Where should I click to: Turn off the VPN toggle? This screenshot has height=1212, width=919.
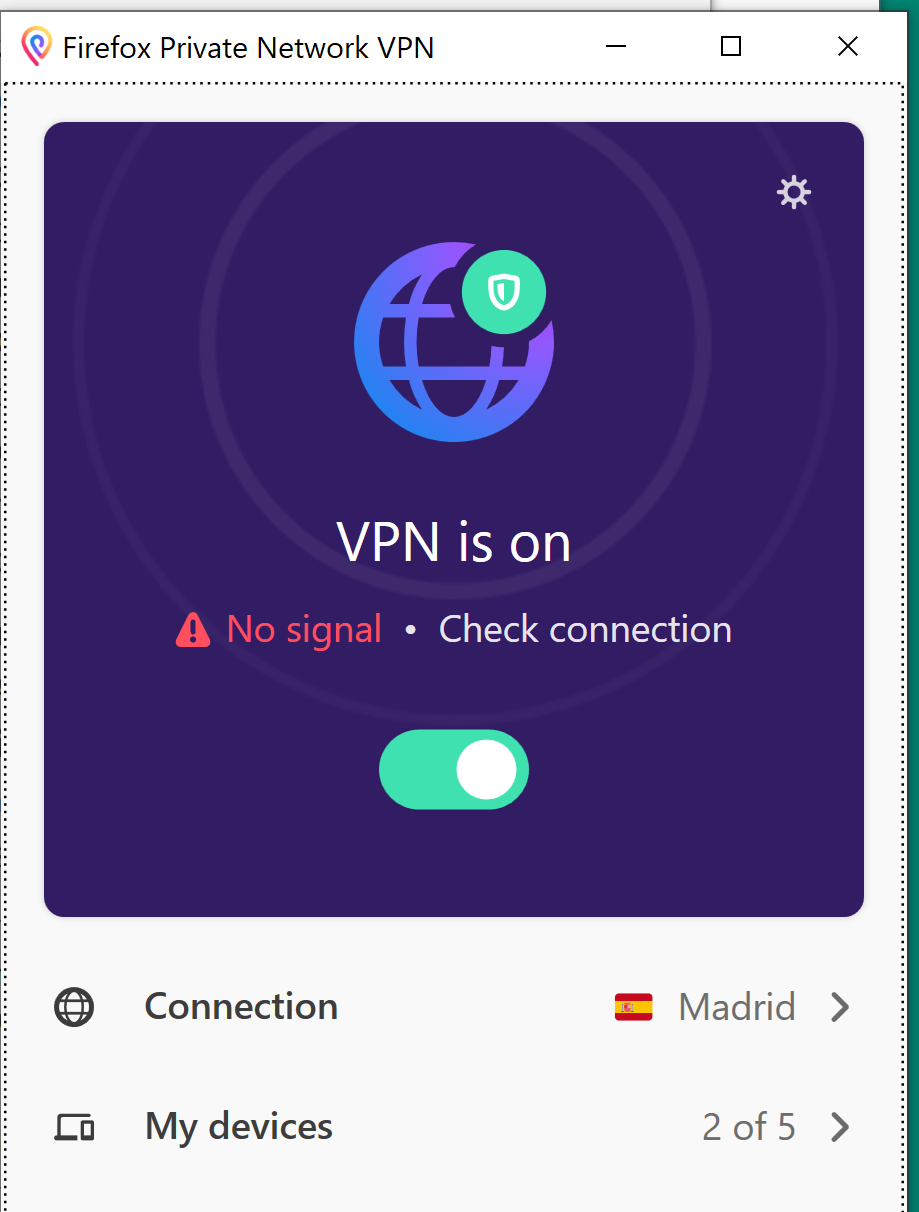tap(454, 769)
